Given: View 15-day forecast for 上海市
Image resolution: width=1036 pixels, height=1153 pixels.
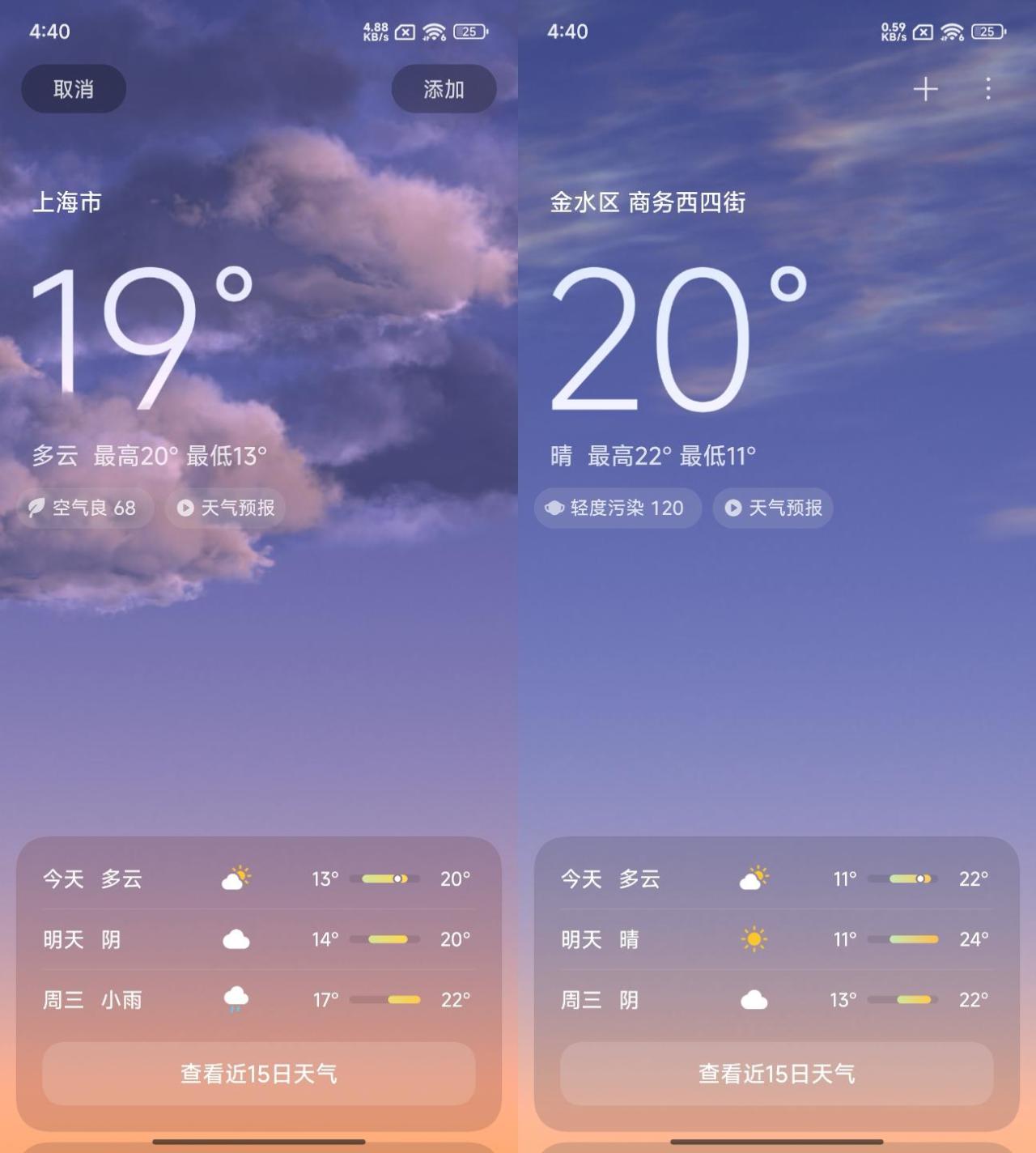Looking at the screenshot, I should pyautogui.click(x=258, y=1074).
